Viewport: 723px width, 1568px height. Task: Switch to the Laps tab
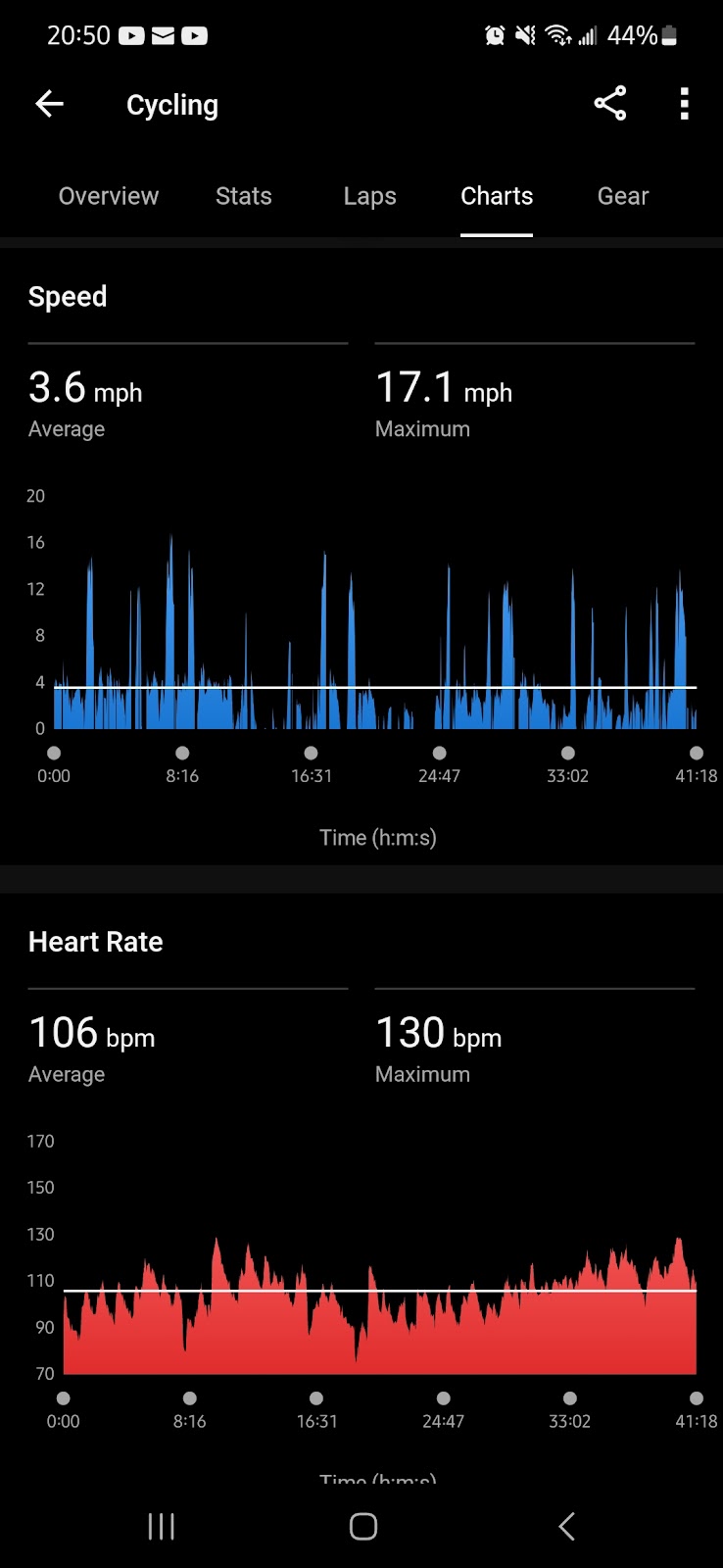pyautogui.click(x=369, y=196)
